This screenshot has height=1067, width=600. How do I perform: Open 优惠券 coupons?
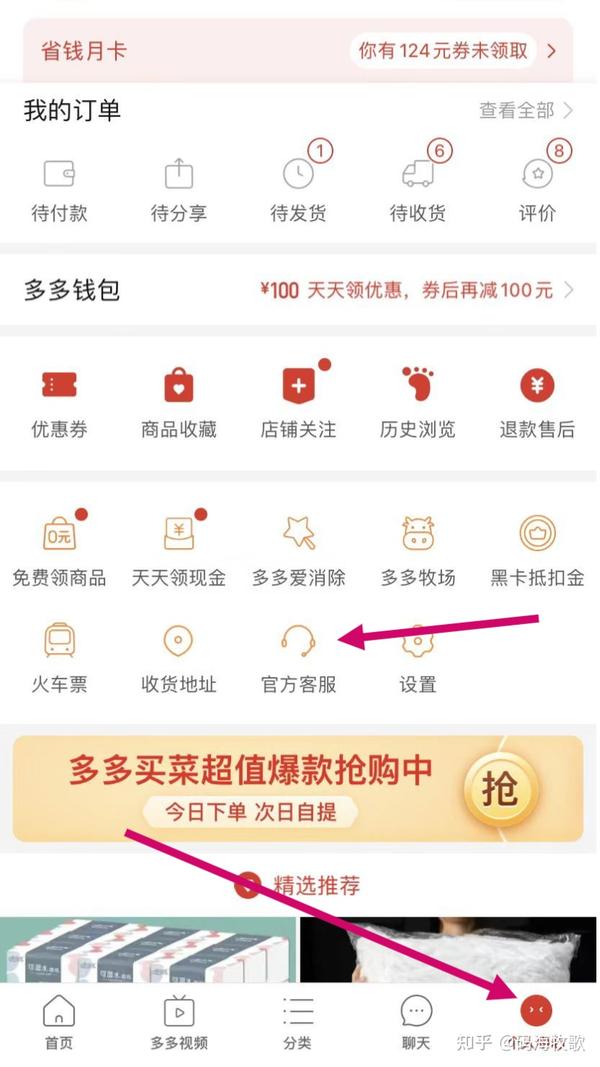pos(59,406)
